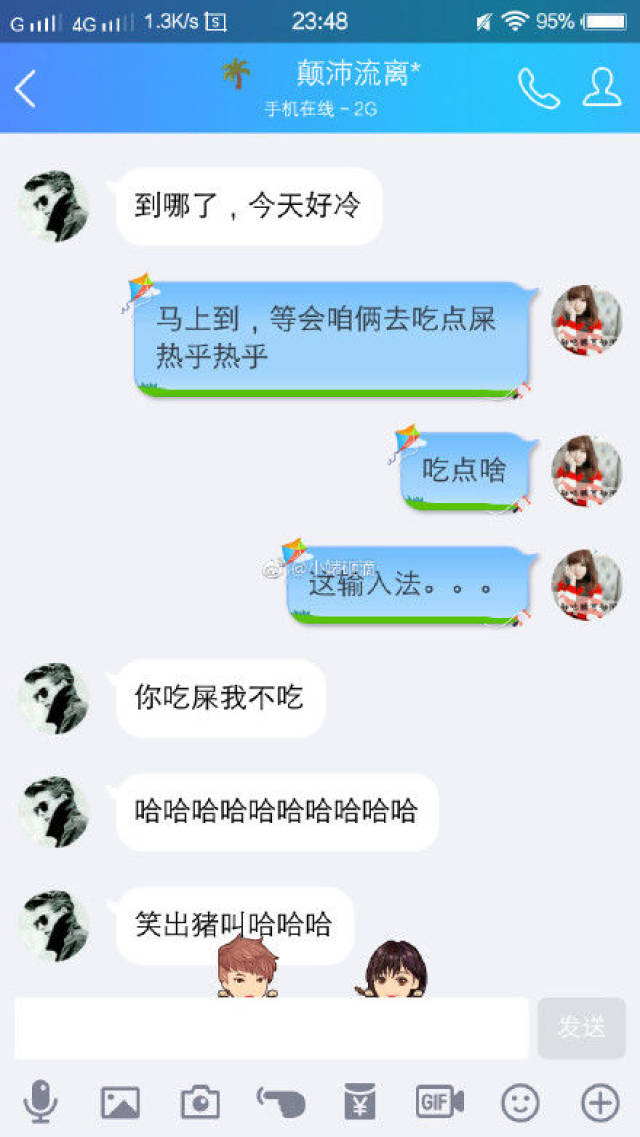This screenshot has width=640, height=1137.
Task: Tap the 发送 send button
Action: 581,1028
